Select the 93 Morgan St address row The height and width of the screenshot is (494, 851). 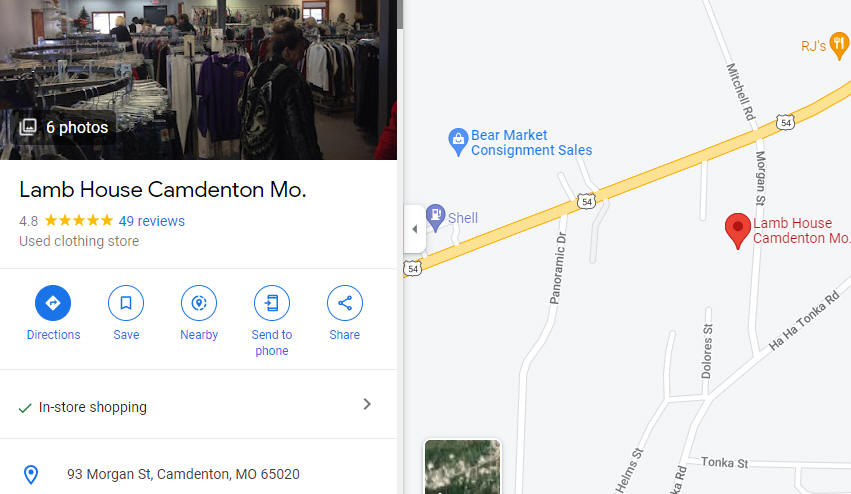[183, 474]
